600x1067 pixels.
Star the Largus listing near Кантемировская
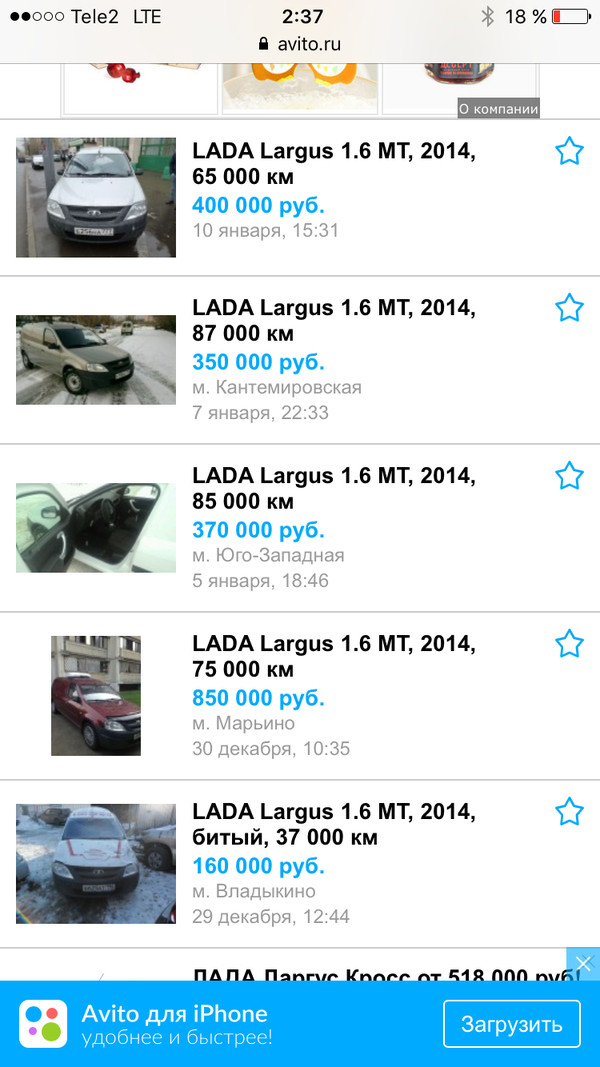569,308
